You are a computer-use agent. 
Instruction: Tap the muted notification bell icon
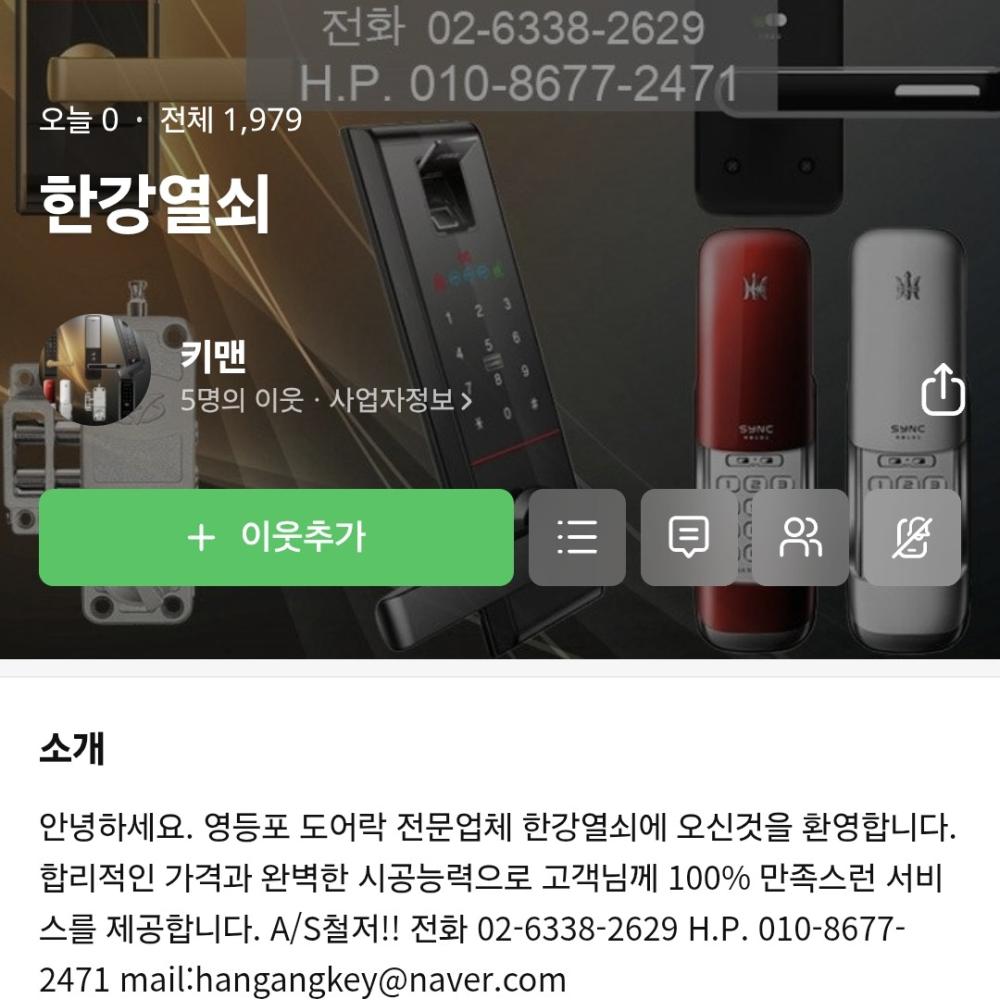tap(912, 537)
